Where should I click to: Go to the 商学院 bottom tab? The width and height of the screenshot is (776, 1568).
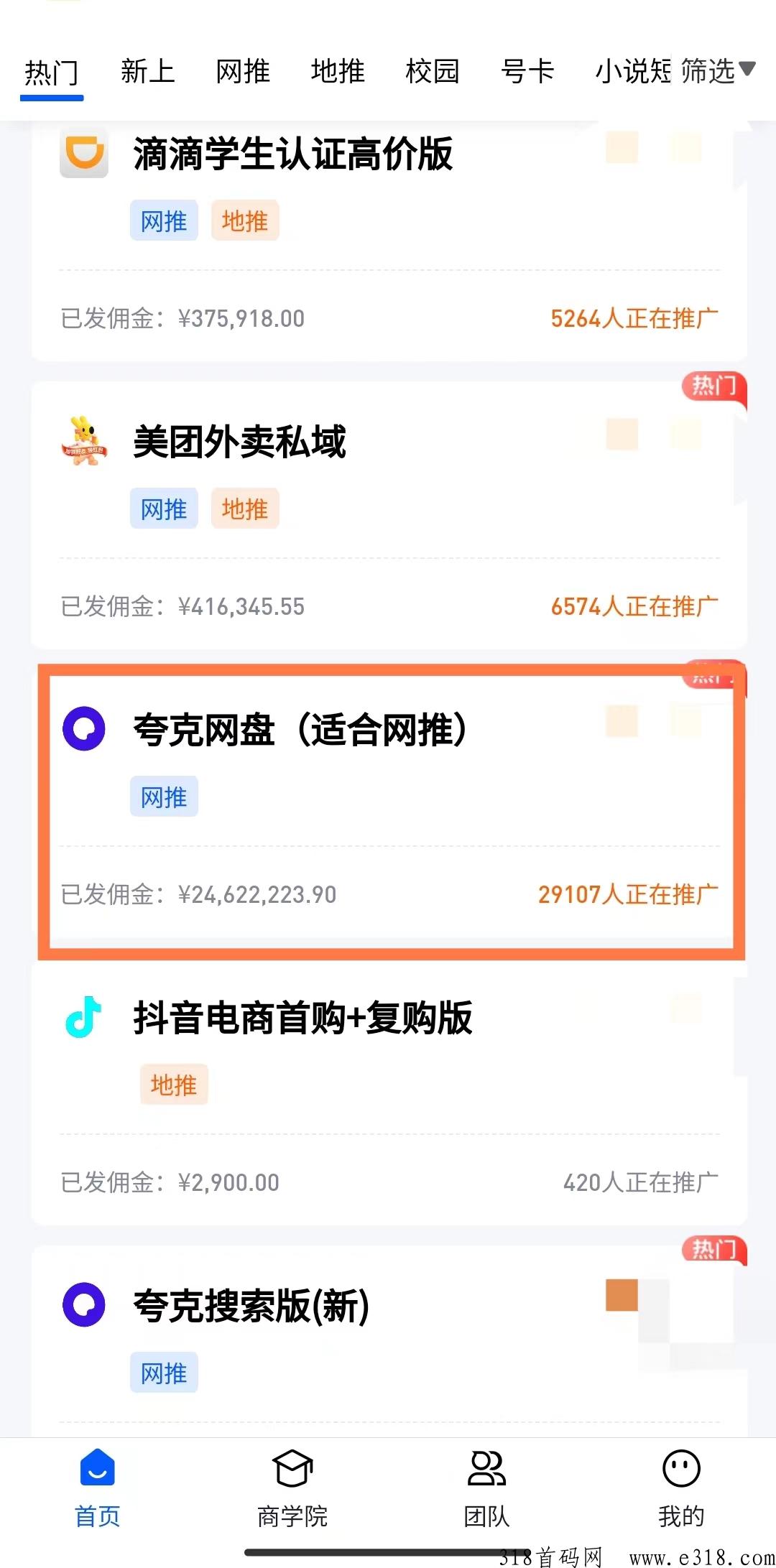292,1488
